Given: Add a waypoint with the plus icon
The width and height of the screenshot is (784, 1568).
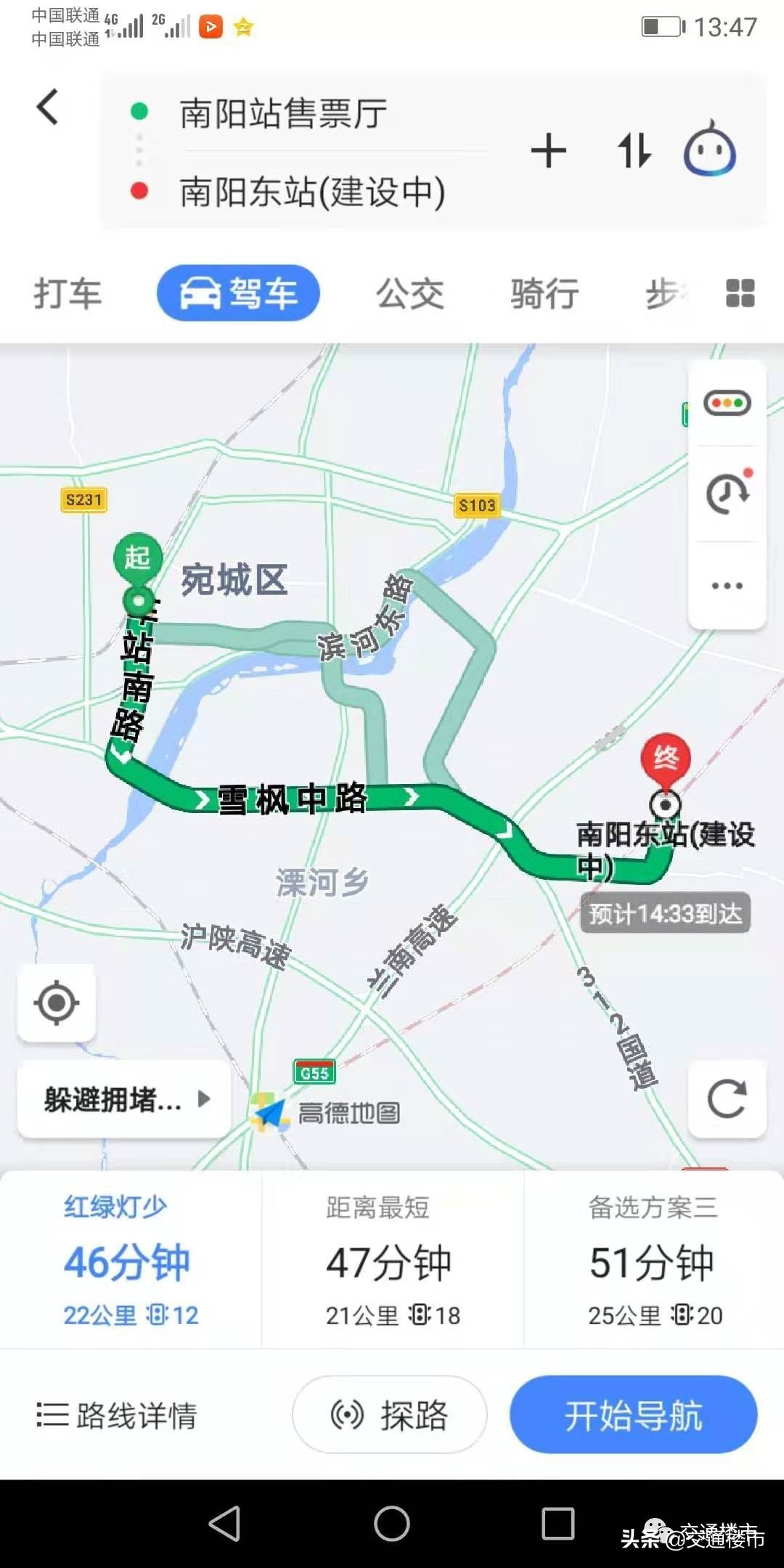Looking at the screenshot, I should pyautogui.click(x=549, y=151).
